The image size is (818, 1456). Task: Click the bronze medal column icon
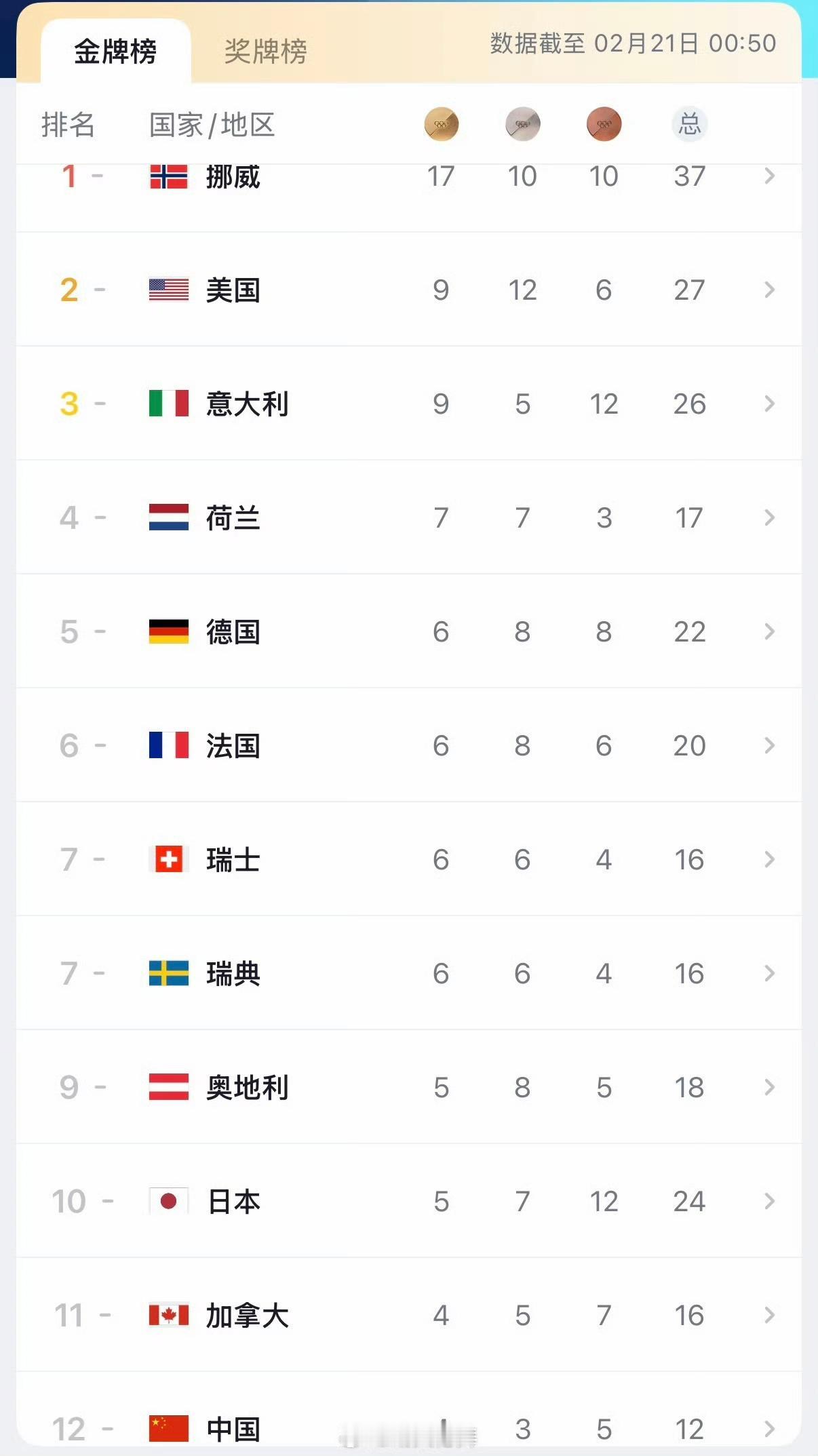coord(604,124)
